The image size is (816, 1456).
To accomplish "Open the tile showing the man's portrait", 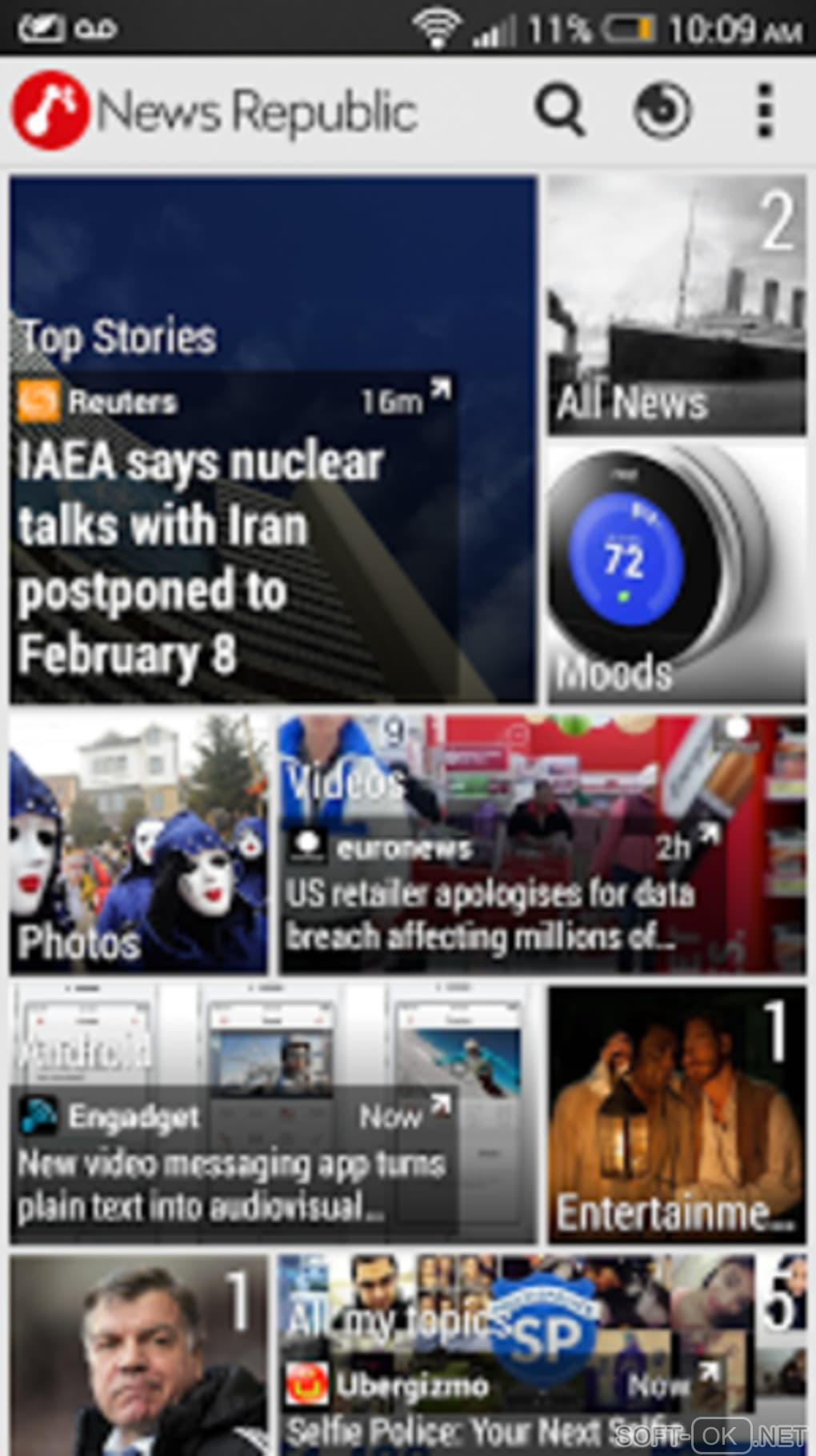I will pyautogui.click(x=138, y=1356).
